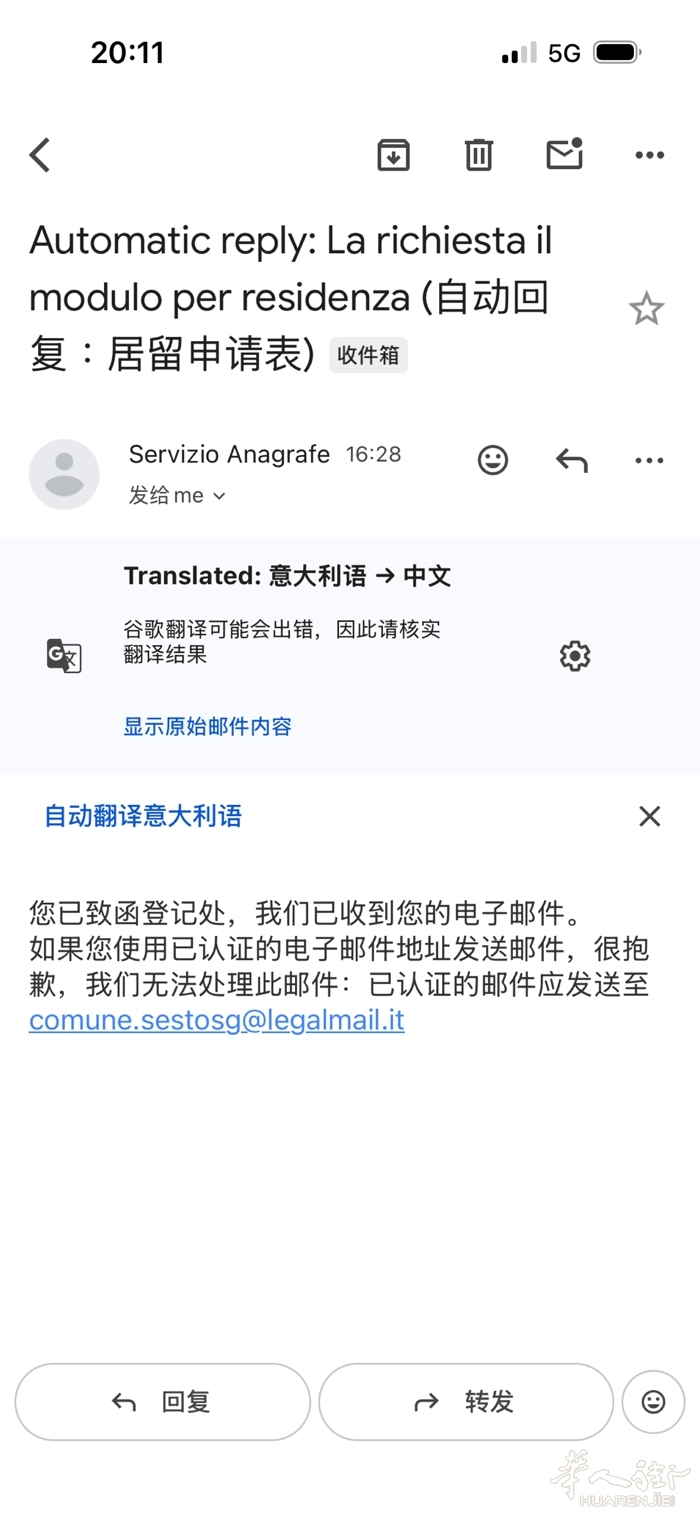Reply using arrow beside sender name
The image size is (700, 1516).
[571, 460]
